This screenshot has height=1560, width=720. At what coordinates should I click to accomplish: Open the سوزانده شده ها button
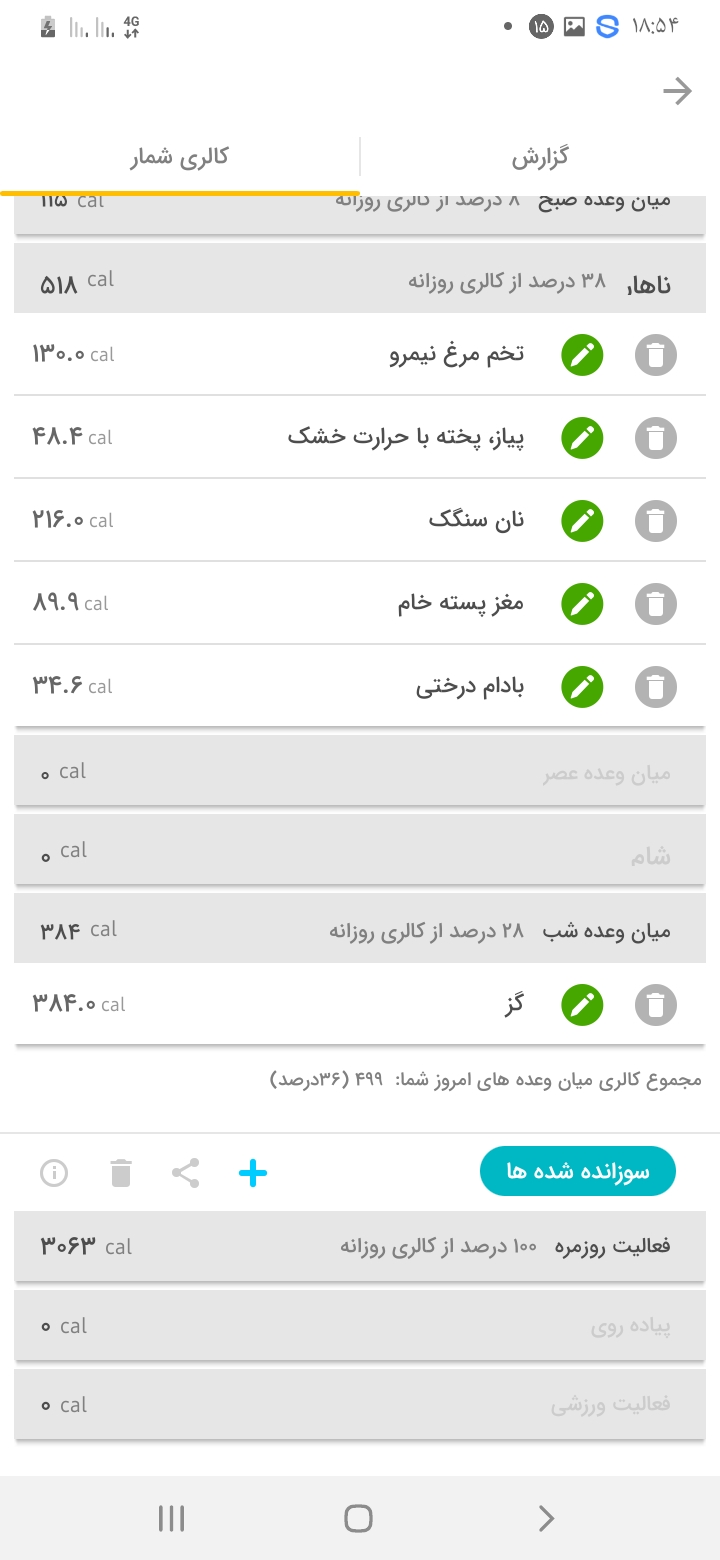point(578,1172)
